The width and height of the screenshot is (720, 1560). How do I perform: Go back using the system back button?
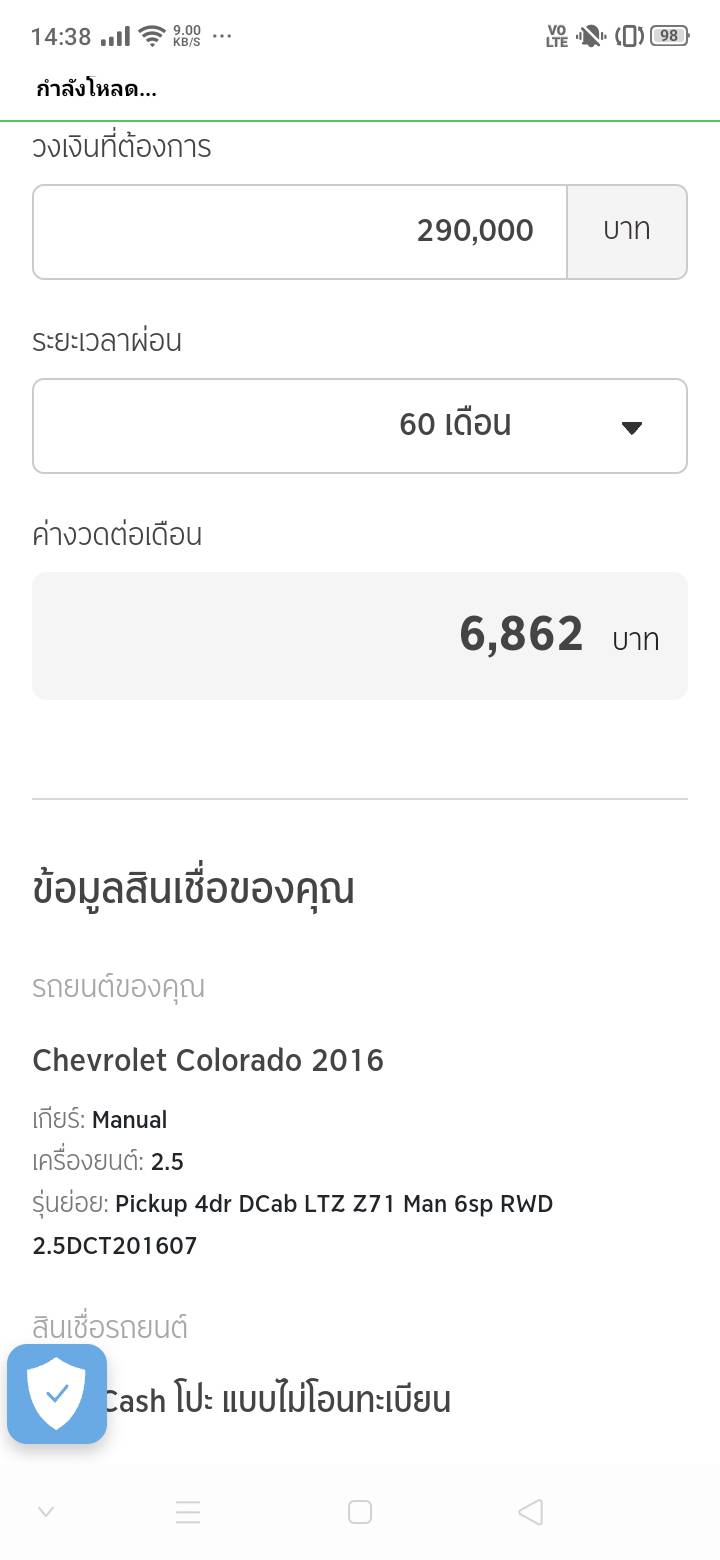tap(530, 1512)
